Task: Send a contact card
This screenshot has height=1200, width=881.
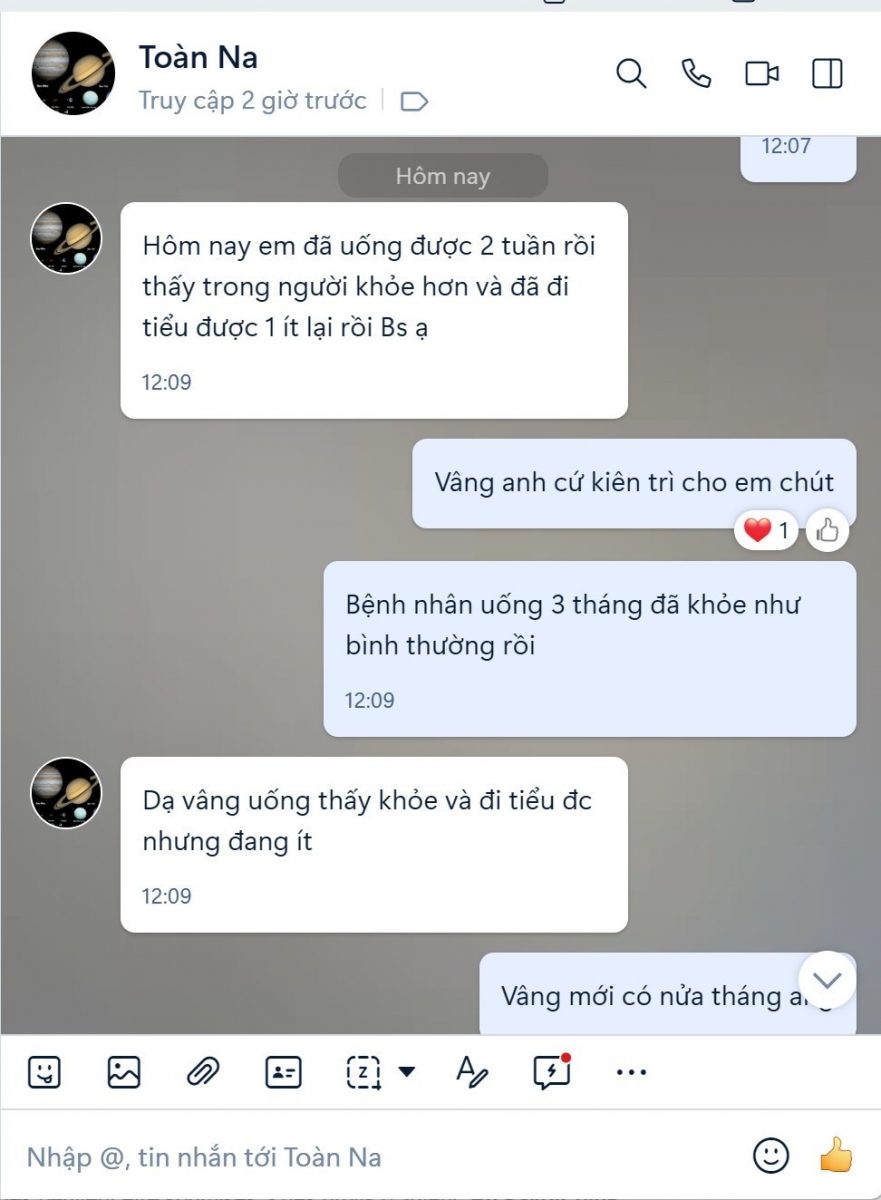Action: (283, 1072)
